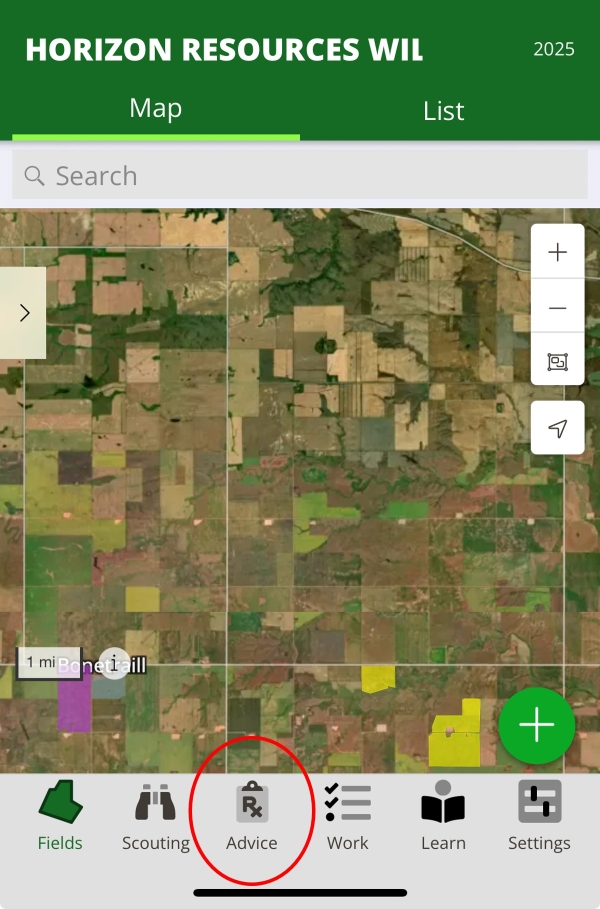Screen dimensions: 600x909
Task: Switch to the List tab
Action: coord(443,110)
